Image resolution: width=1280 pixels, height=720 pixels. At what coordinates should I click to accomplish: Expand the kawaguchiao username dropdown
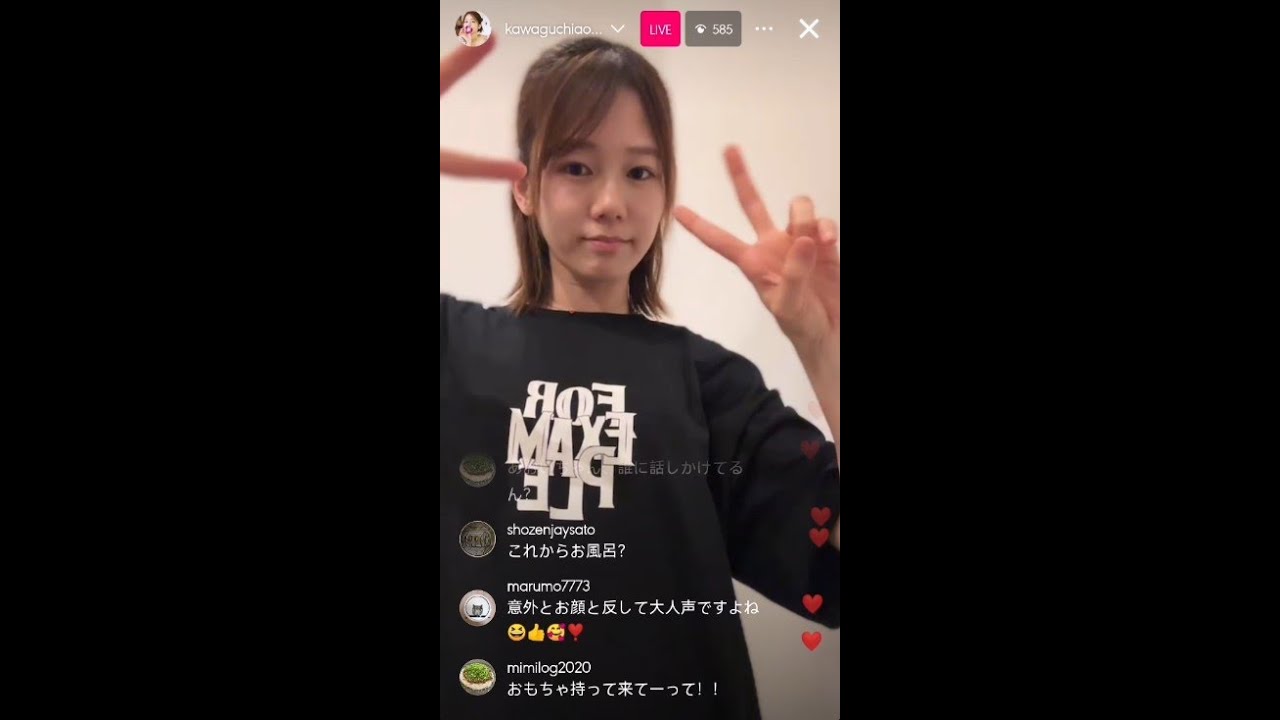(x=618, y=29)
